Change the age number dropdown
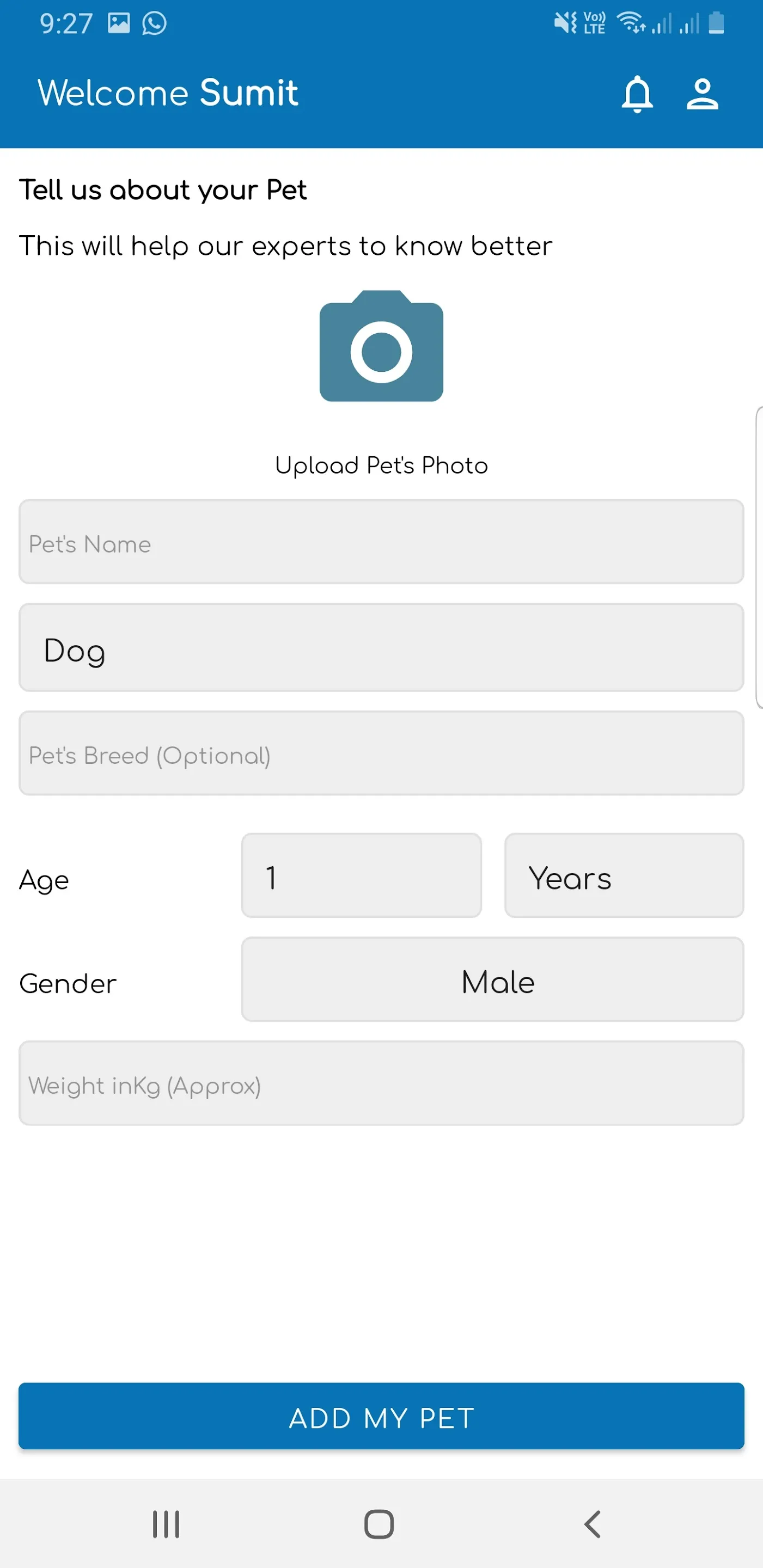 361,875
